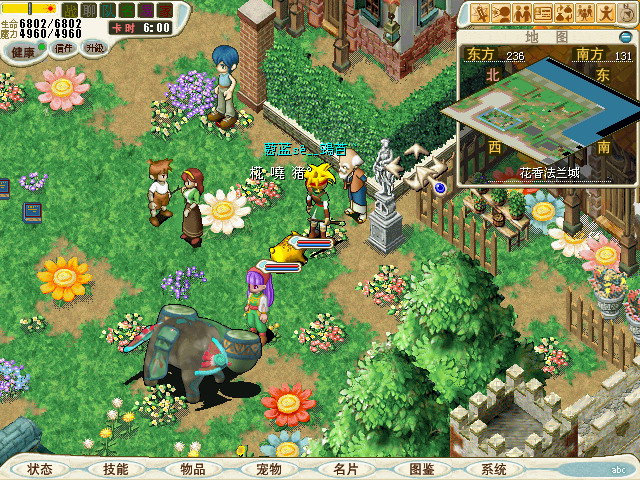Screen dimensions: 640x480
Task: Toggle the 聊 chat switch
Action: [x=90, y=11]
